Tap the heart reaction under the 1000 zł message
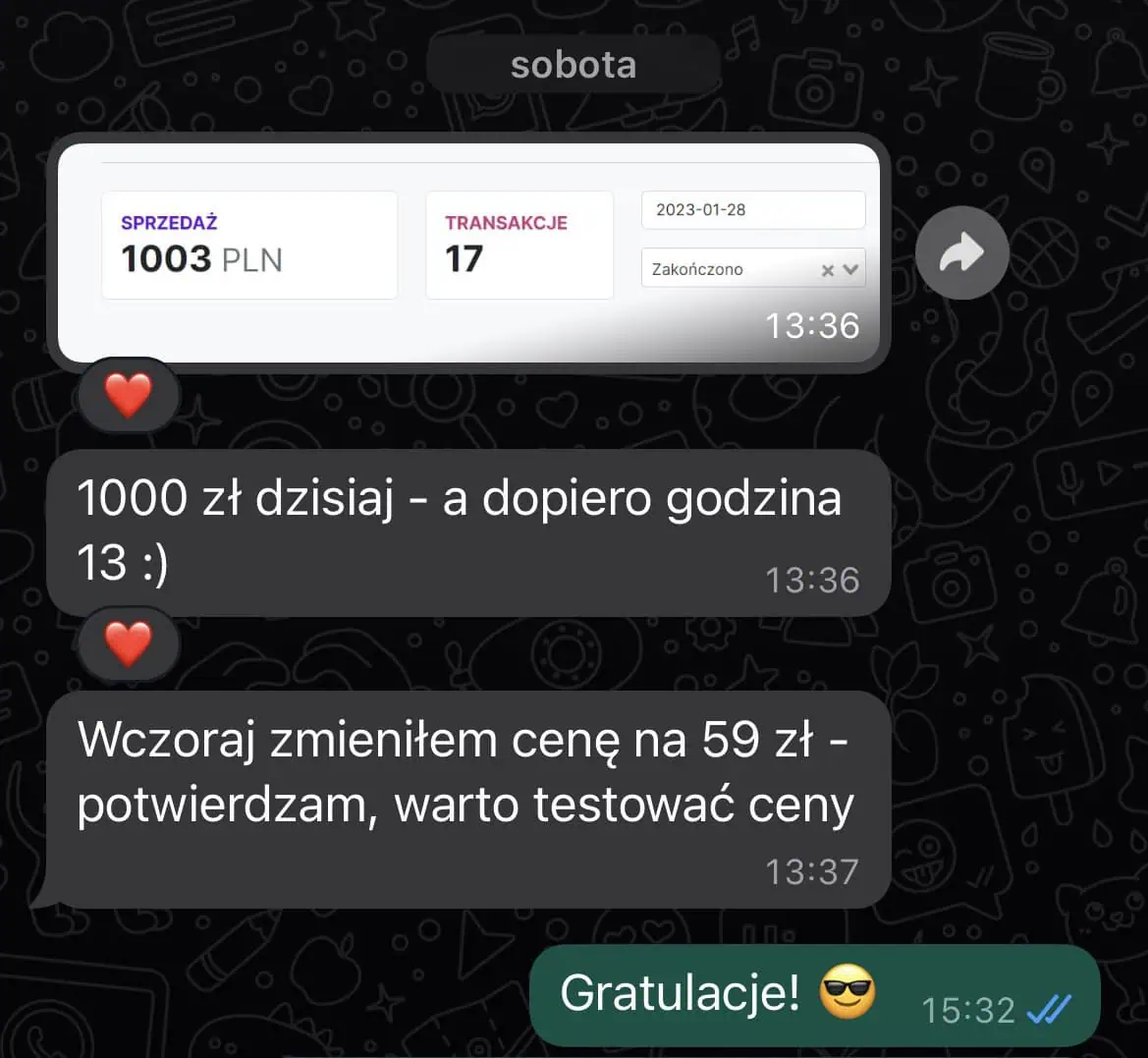 (x=129, y=644)
